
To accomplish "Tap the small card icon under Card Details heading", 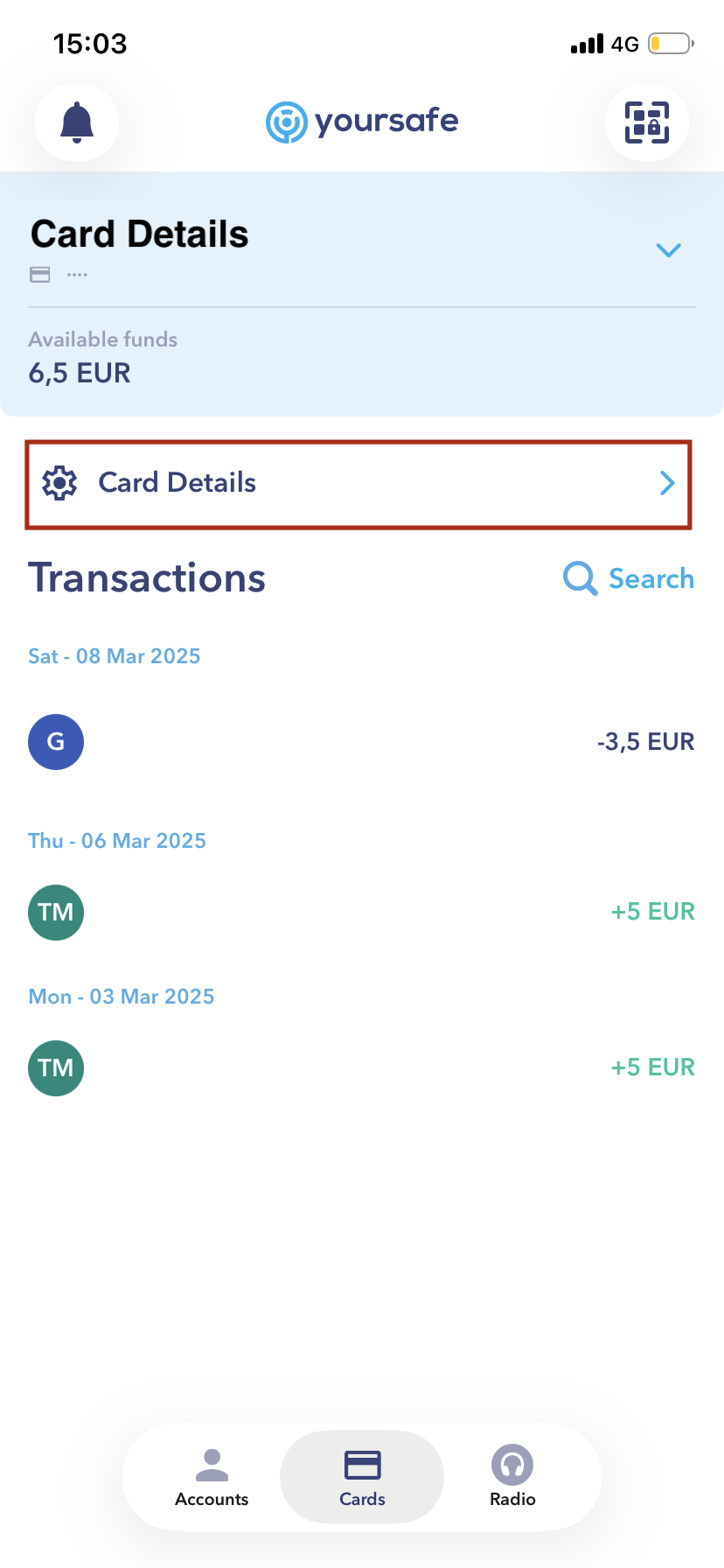I will pyautogui.click(x=40, y=274).
